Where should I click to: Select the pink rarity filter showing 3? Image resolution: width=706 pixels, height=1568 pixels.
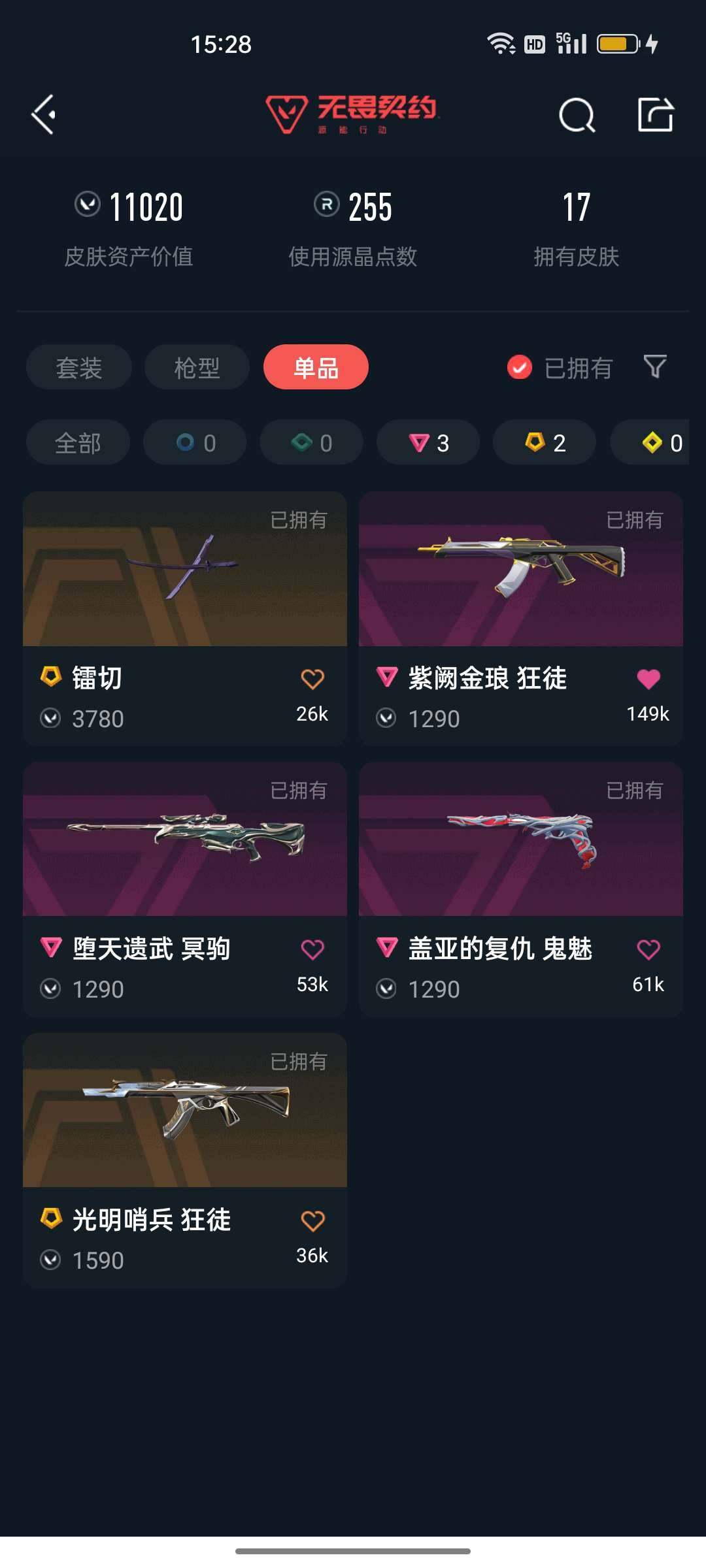click(x=428, y=442)
